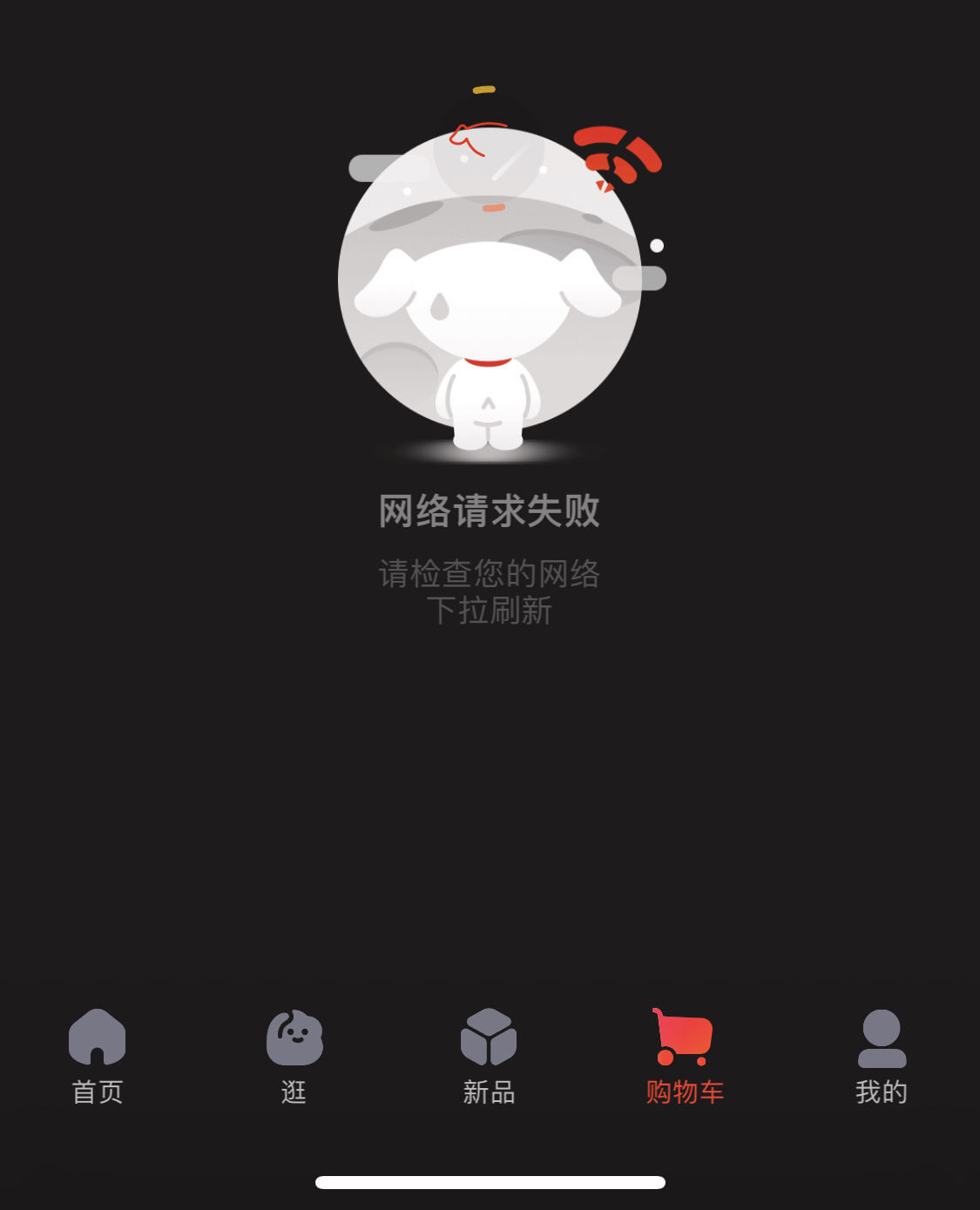Open the 我的 profile tab

[882, 1055]
